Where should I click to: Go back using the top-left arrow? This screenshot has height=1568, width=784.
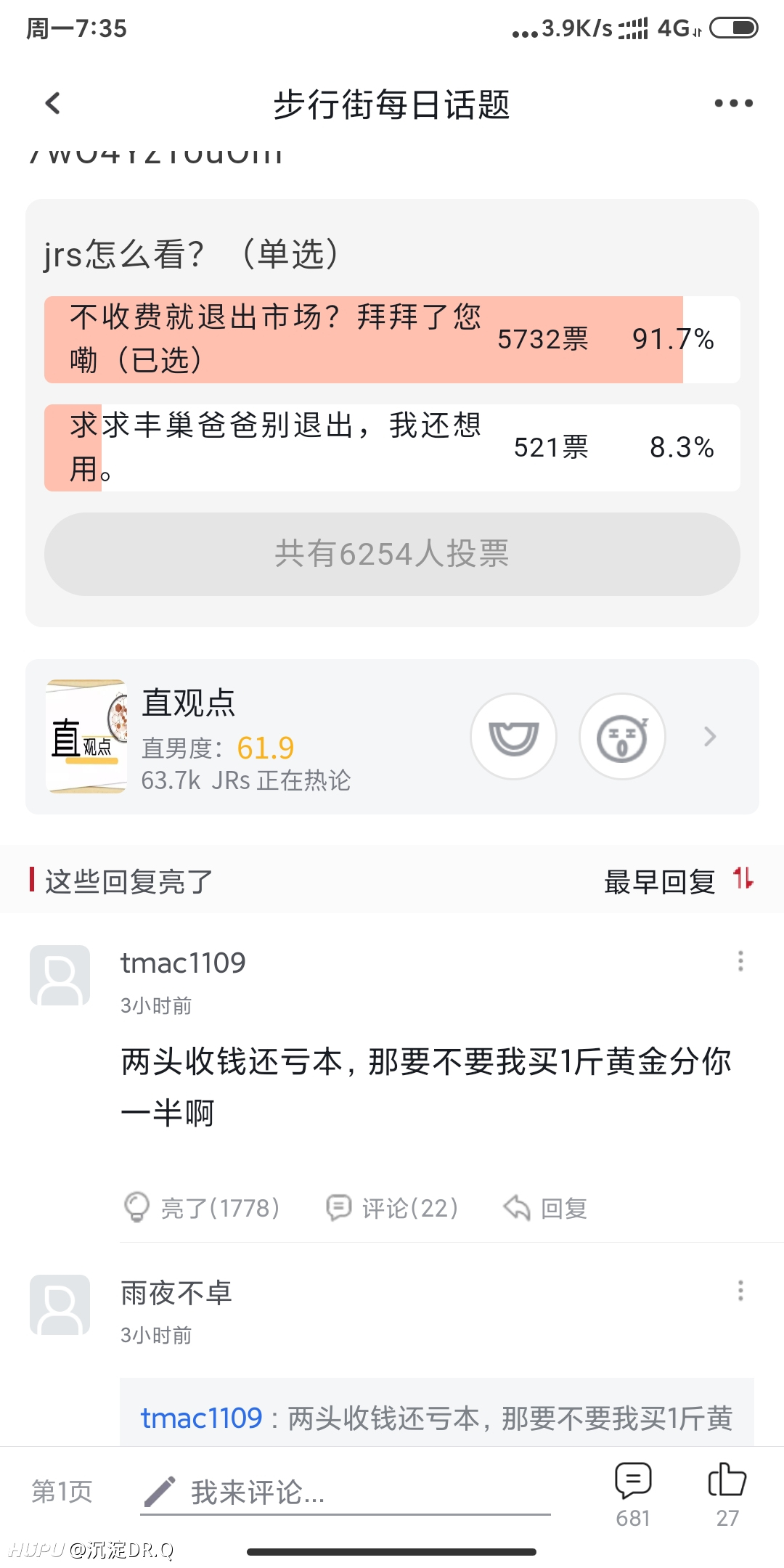click(x=53, y=103)
